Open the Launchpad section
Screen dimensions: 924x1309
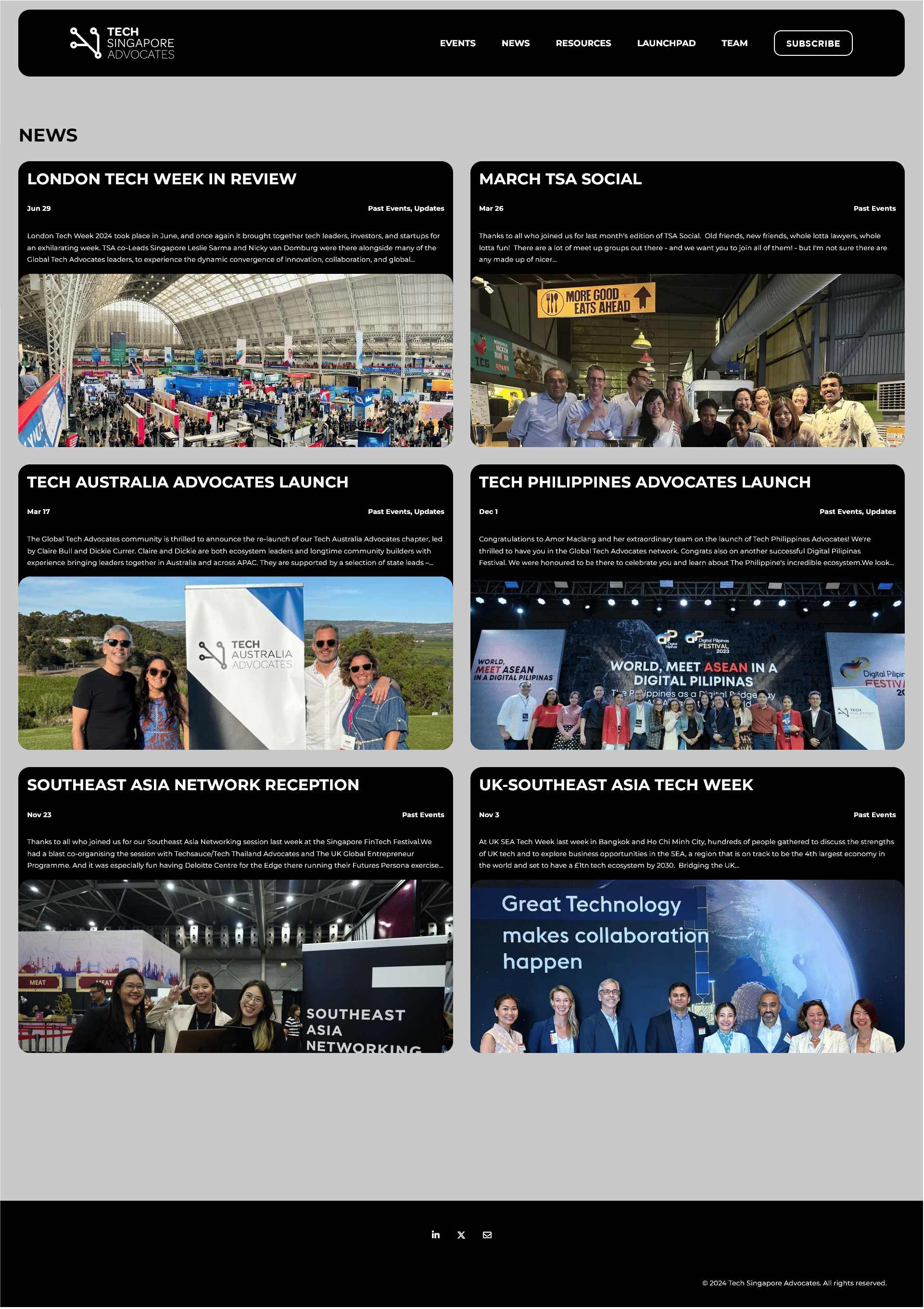tap(665, 43)
